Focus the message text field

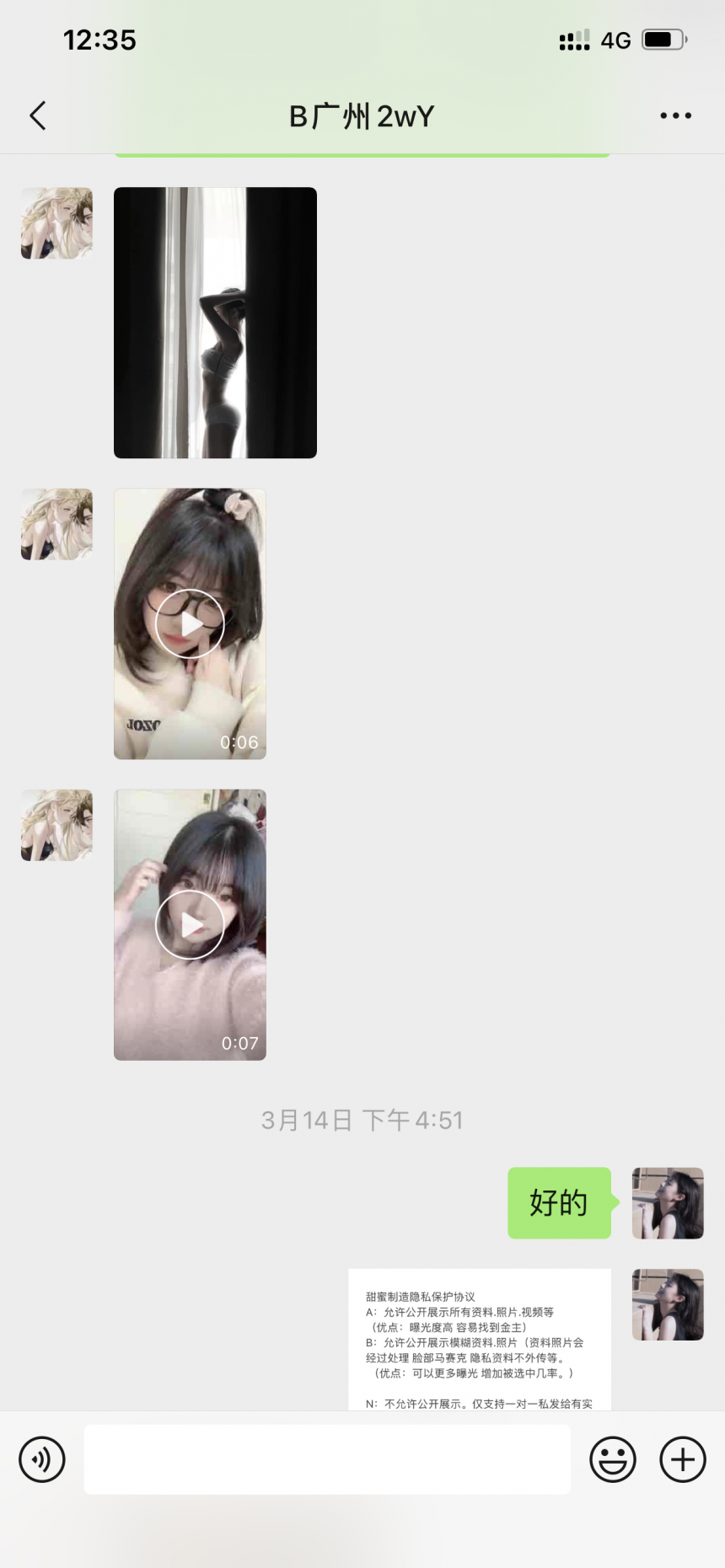[x=327, y=1459]
